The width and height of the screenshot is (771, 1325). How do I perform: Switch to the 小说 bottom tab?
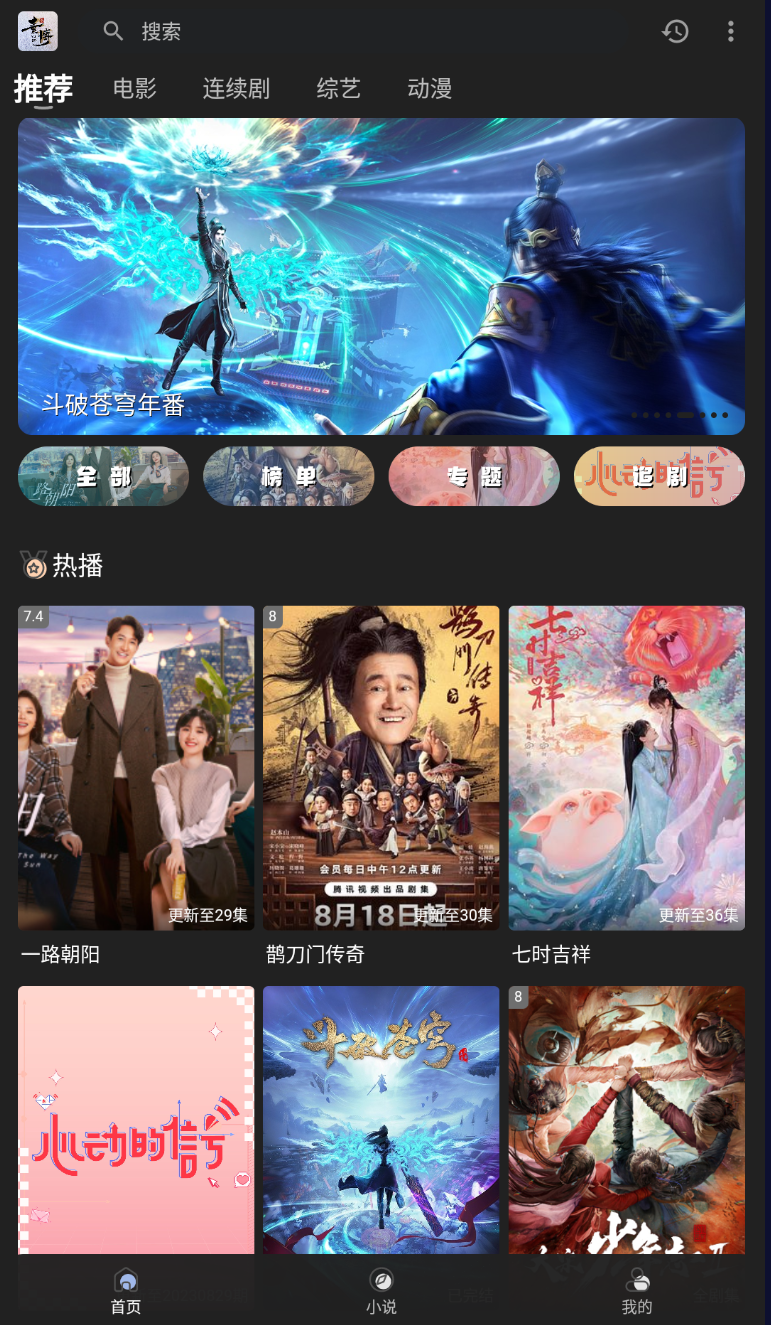click(x=381, y=1291)
